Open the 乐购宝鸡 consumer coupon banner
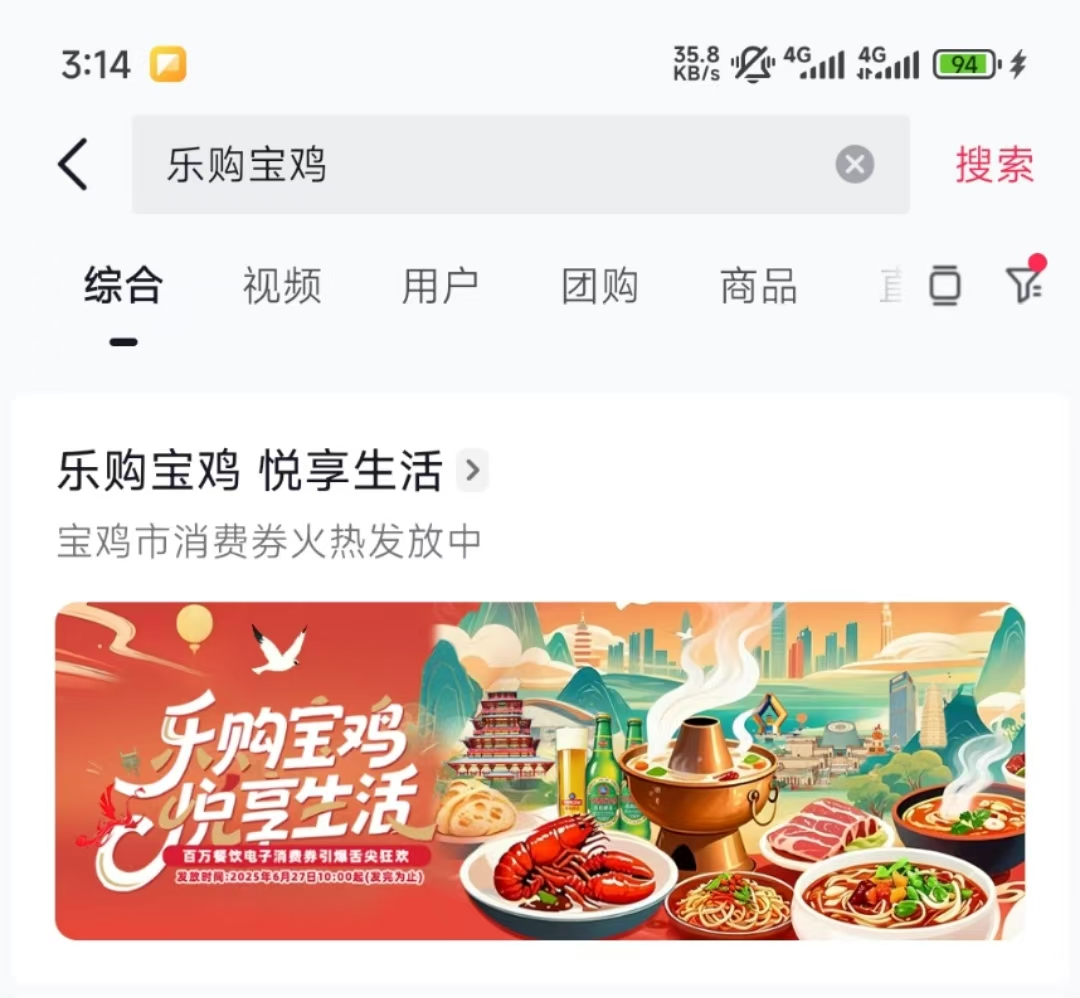 coord(540,770)
